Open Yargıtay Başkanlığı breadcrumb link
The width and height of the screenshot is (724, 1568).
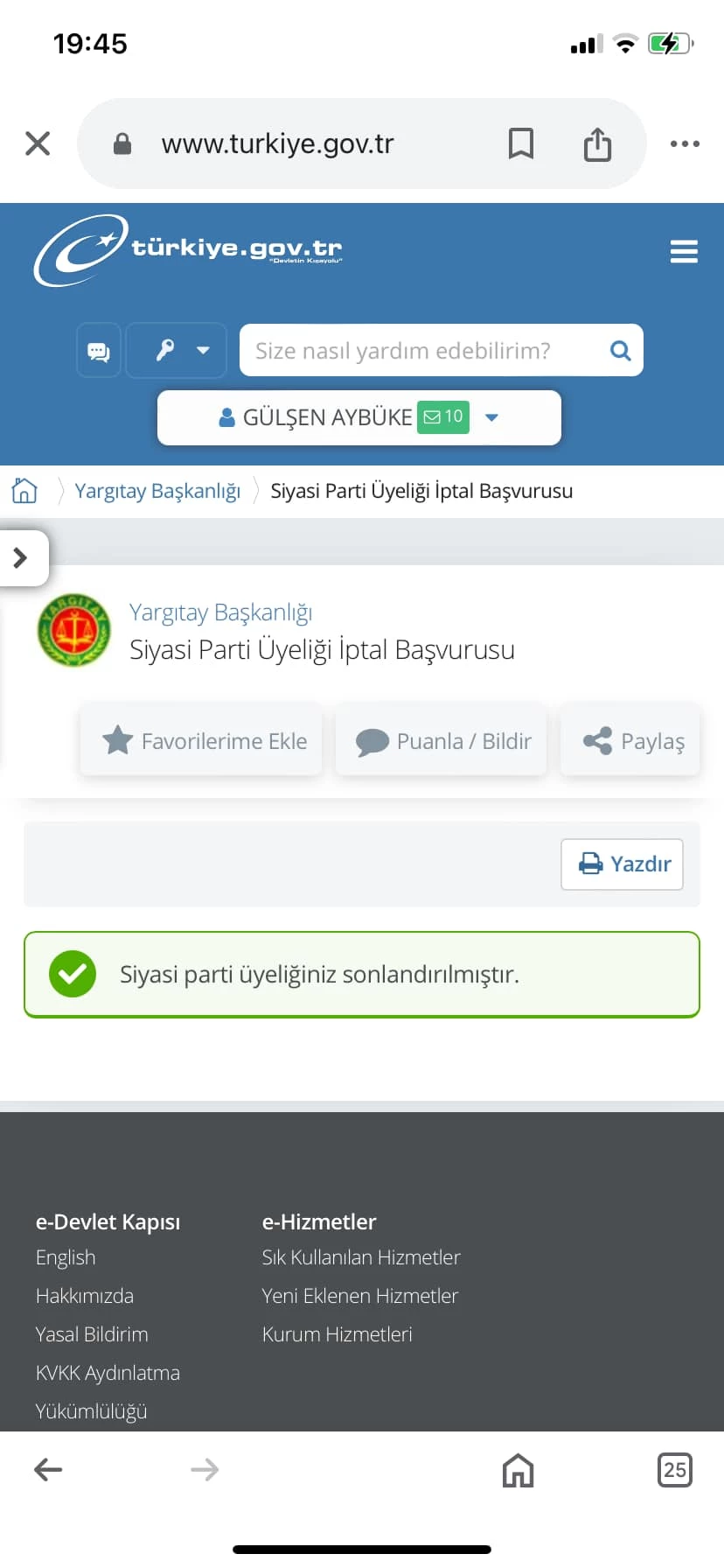point(157,491)
